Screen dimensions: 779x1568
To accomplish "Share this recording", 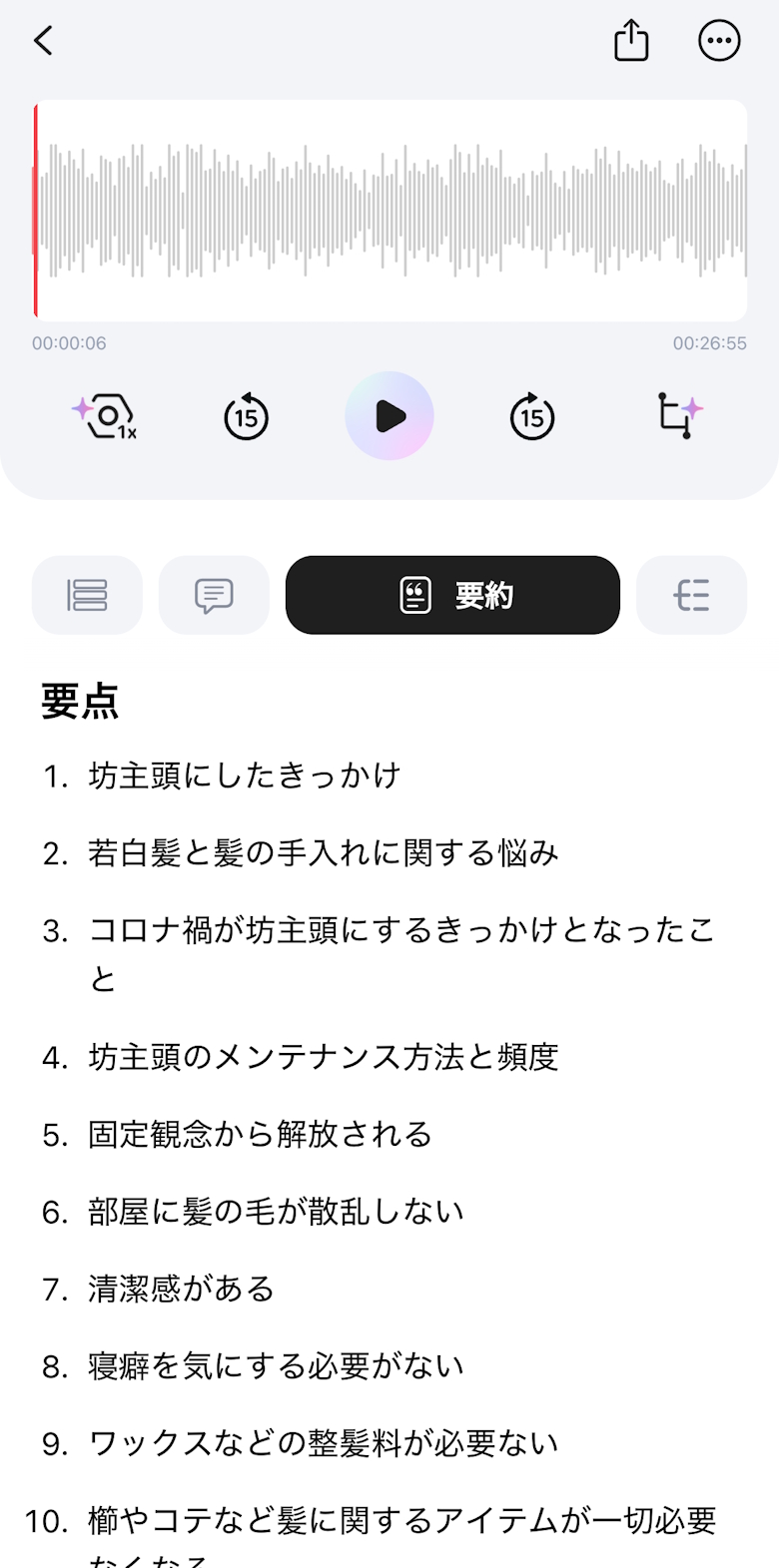I will coord(631,41).
